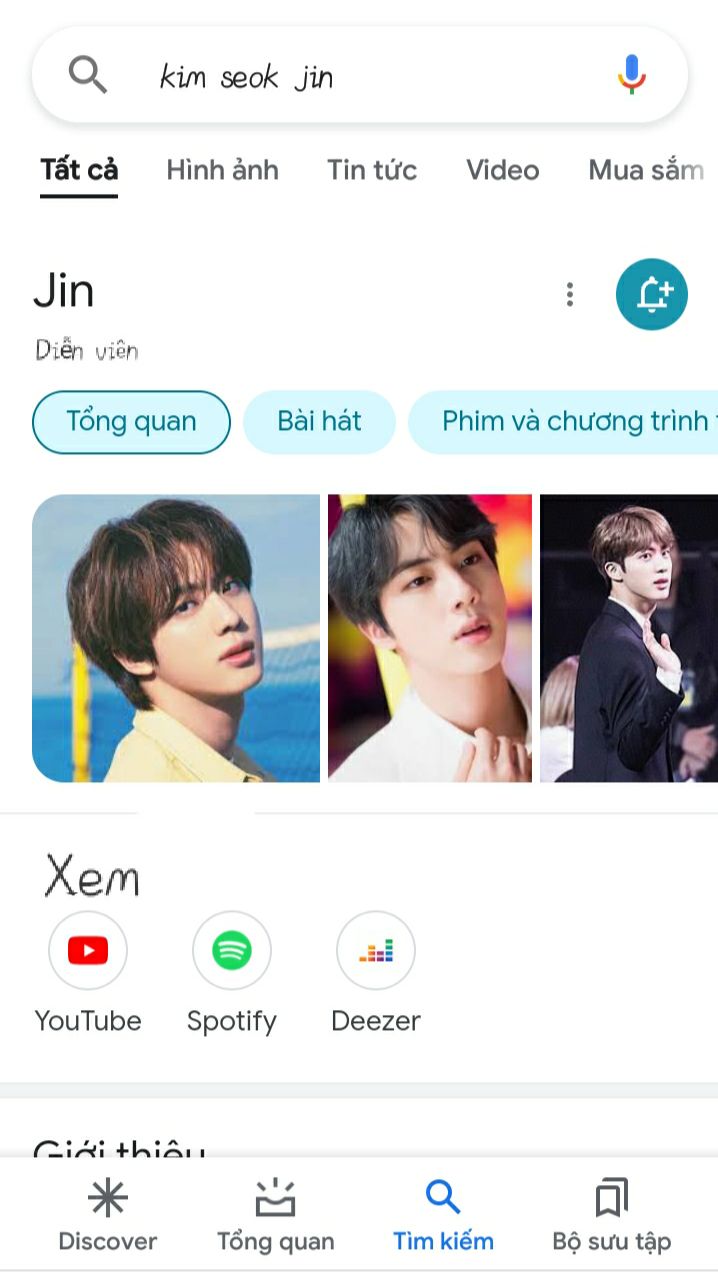718x1272 pixels.
Task: Switch to the Tin tức tab
Action: point(372,170)
